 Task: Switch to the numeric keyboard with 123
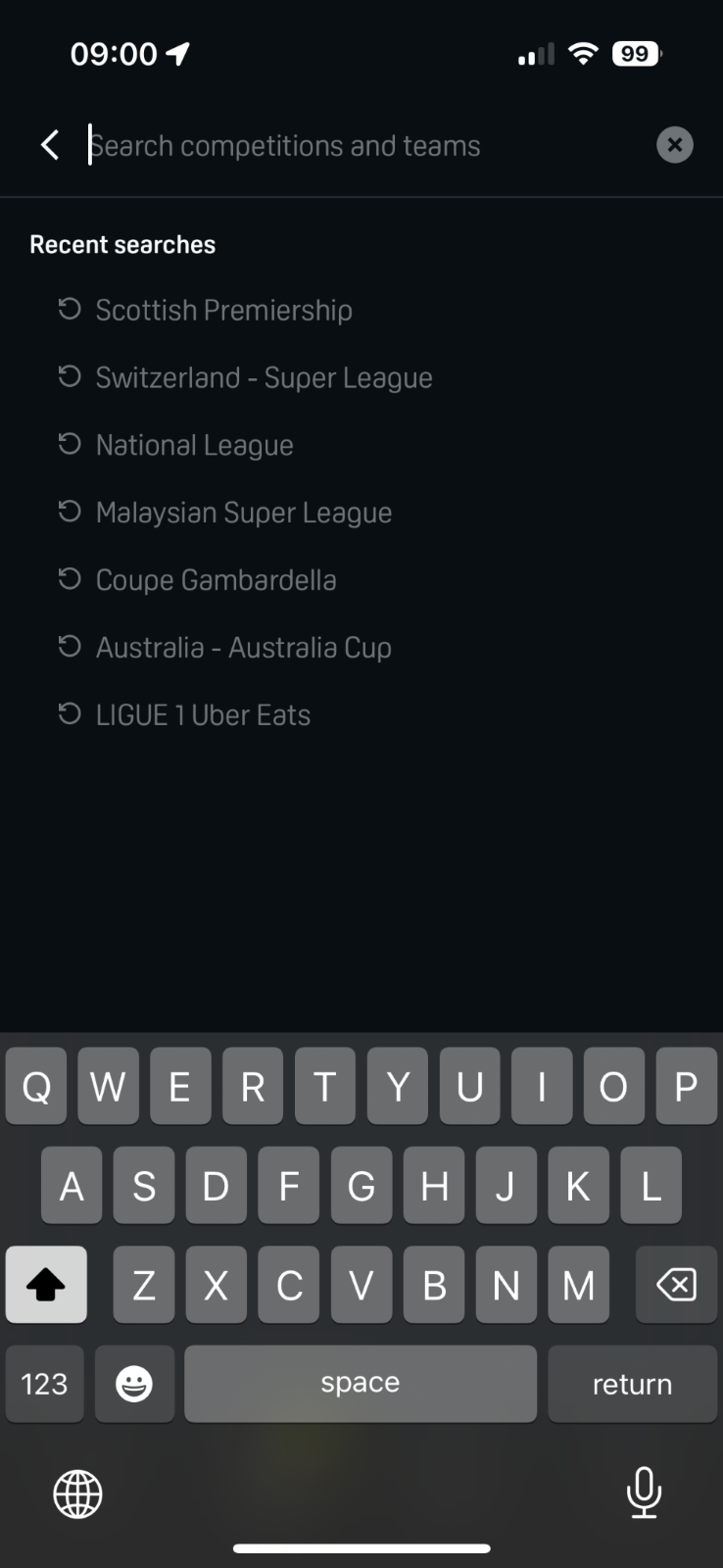(44, 1384)
